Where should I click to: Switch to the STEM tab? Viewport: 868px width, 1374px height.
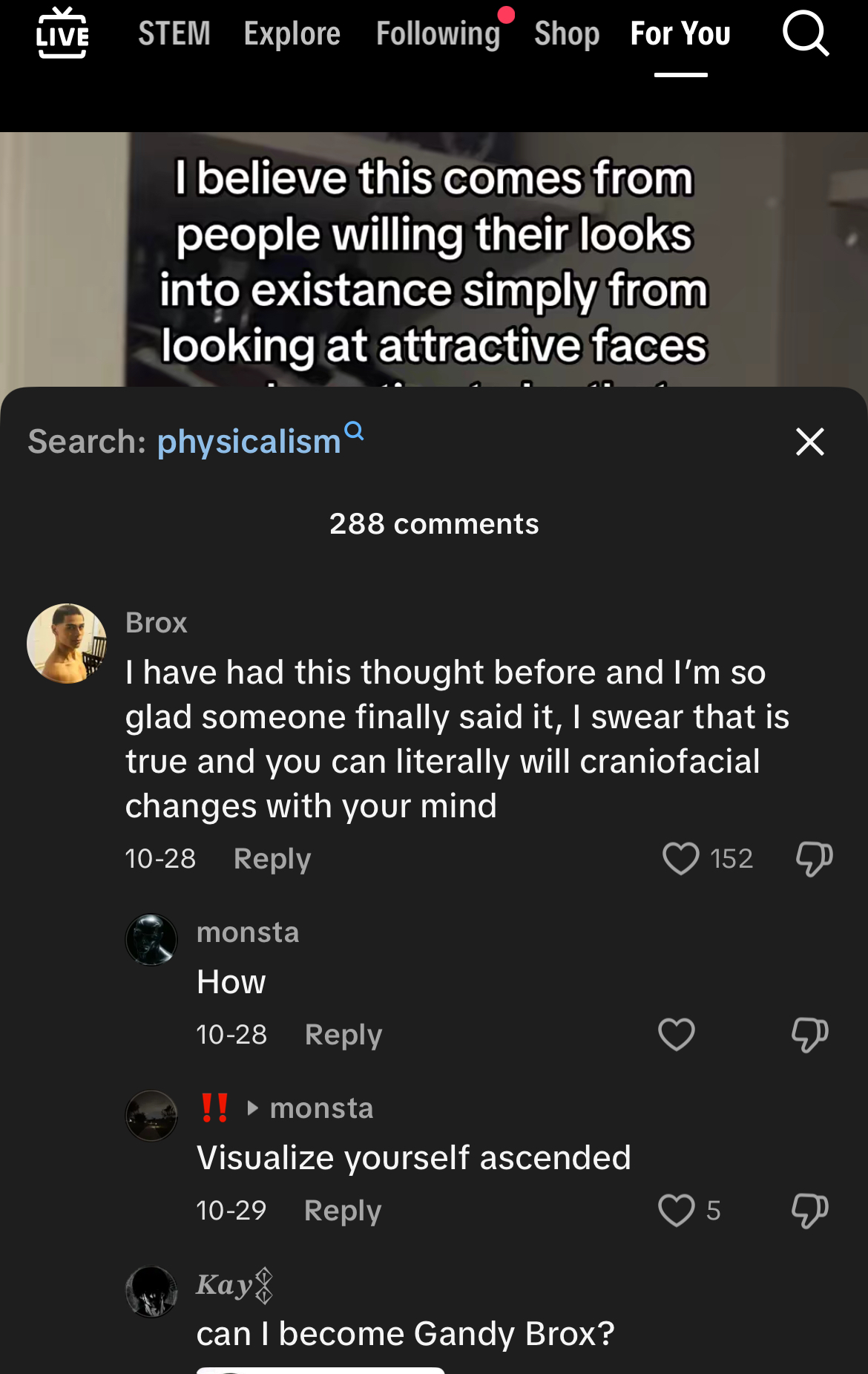[x=174, y=33]
